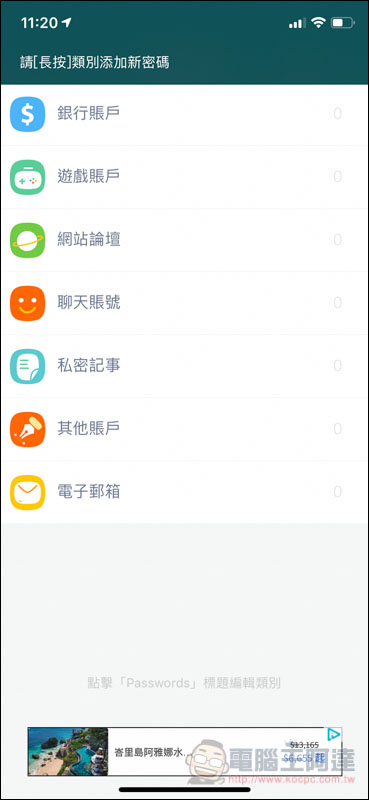Open the 銀行賬戶 category

click(184, 114)
